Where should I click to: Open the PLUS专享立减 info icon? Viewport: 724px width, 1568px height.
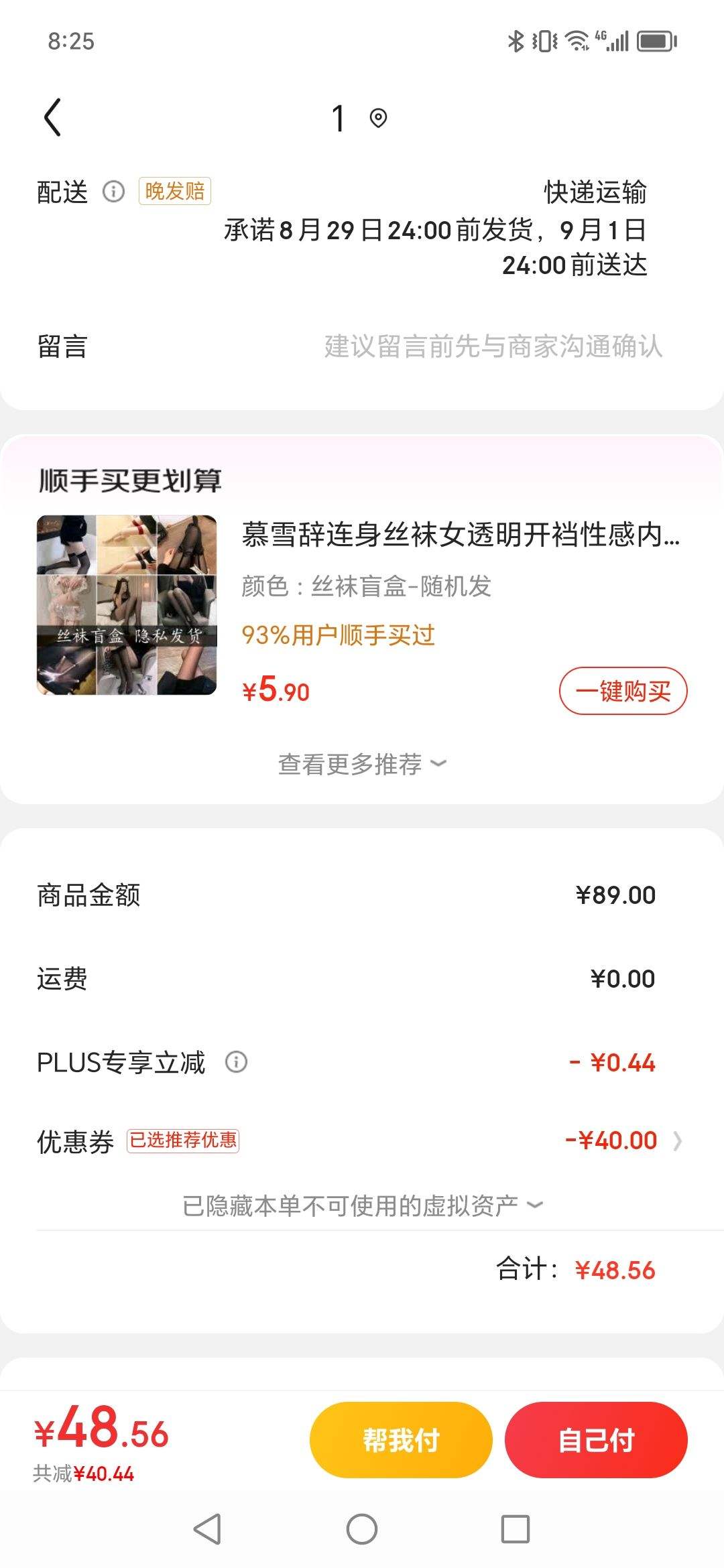tap(236, 1062)
